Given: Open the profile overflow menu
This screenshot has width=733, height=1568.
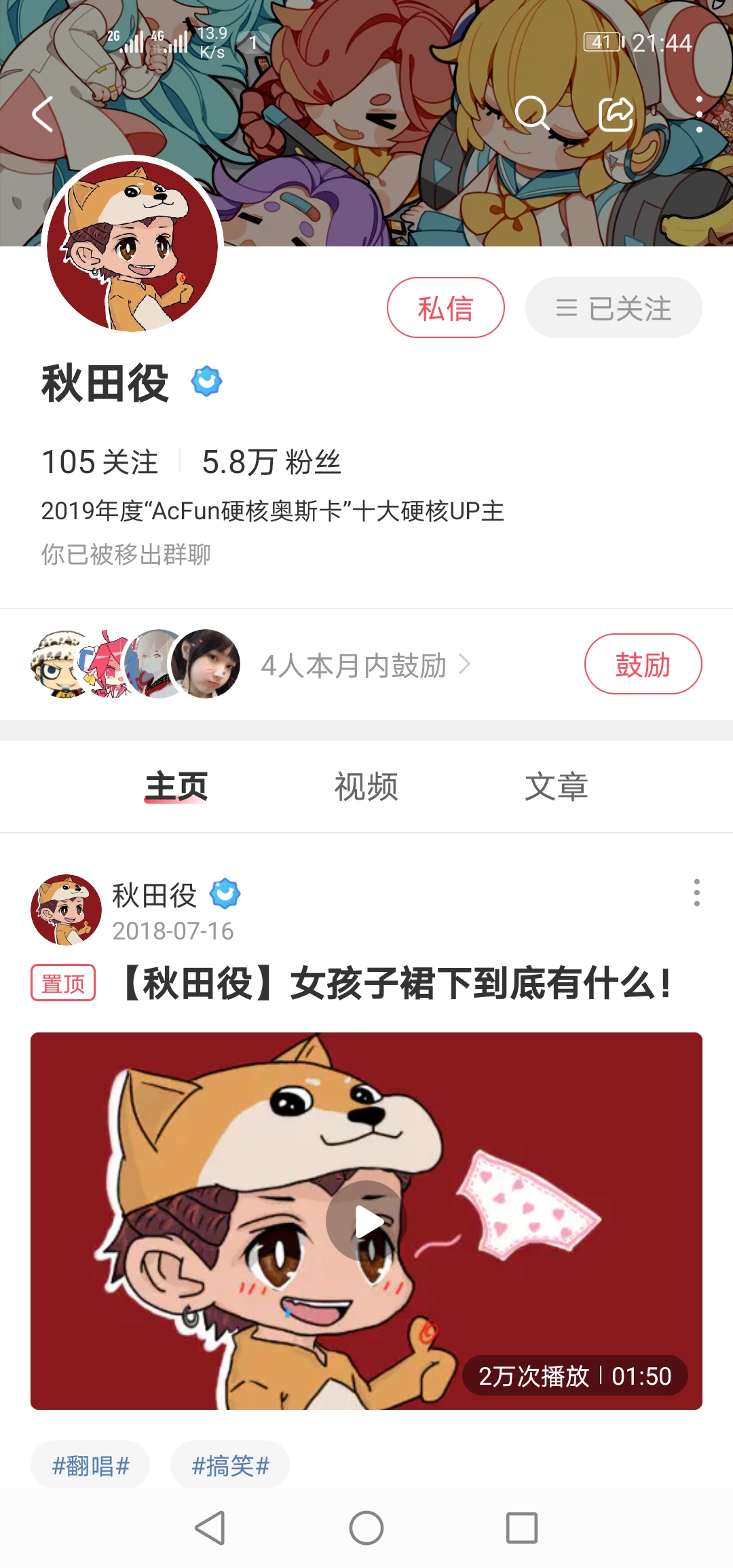Looking at the screenshot, I should (x=698, y=114).
